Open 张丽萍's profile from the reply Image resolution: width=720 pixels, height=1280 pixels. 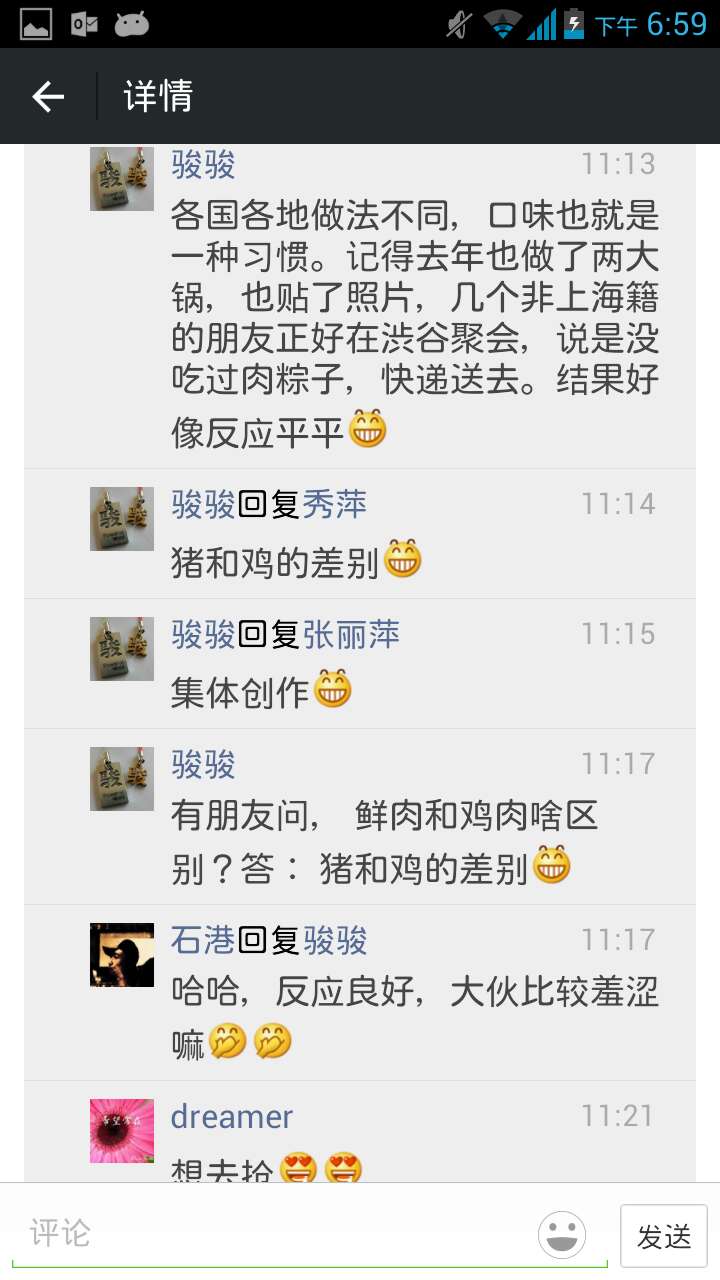[x=351, y=635]
